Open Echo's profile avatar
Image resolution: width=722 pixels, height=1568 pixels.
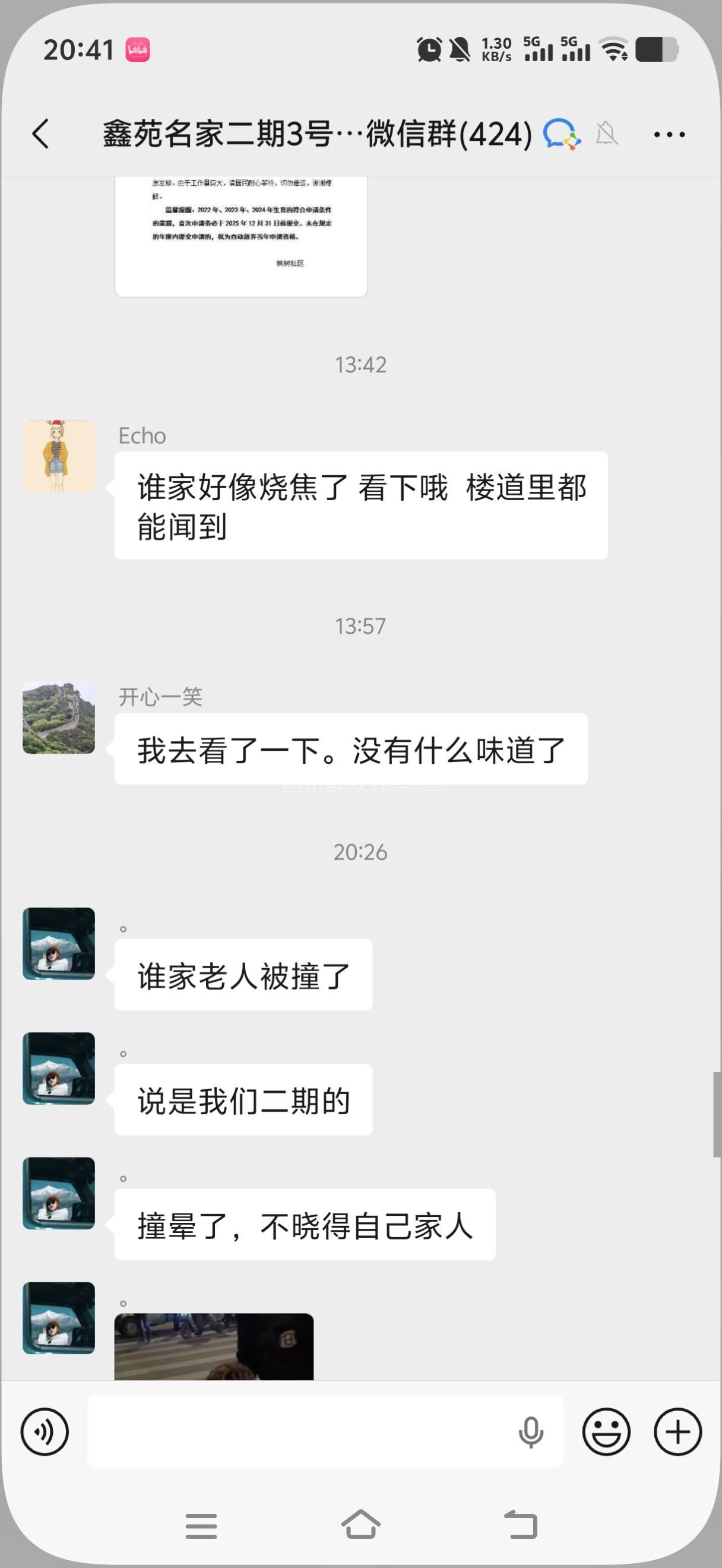coord(59,456)
